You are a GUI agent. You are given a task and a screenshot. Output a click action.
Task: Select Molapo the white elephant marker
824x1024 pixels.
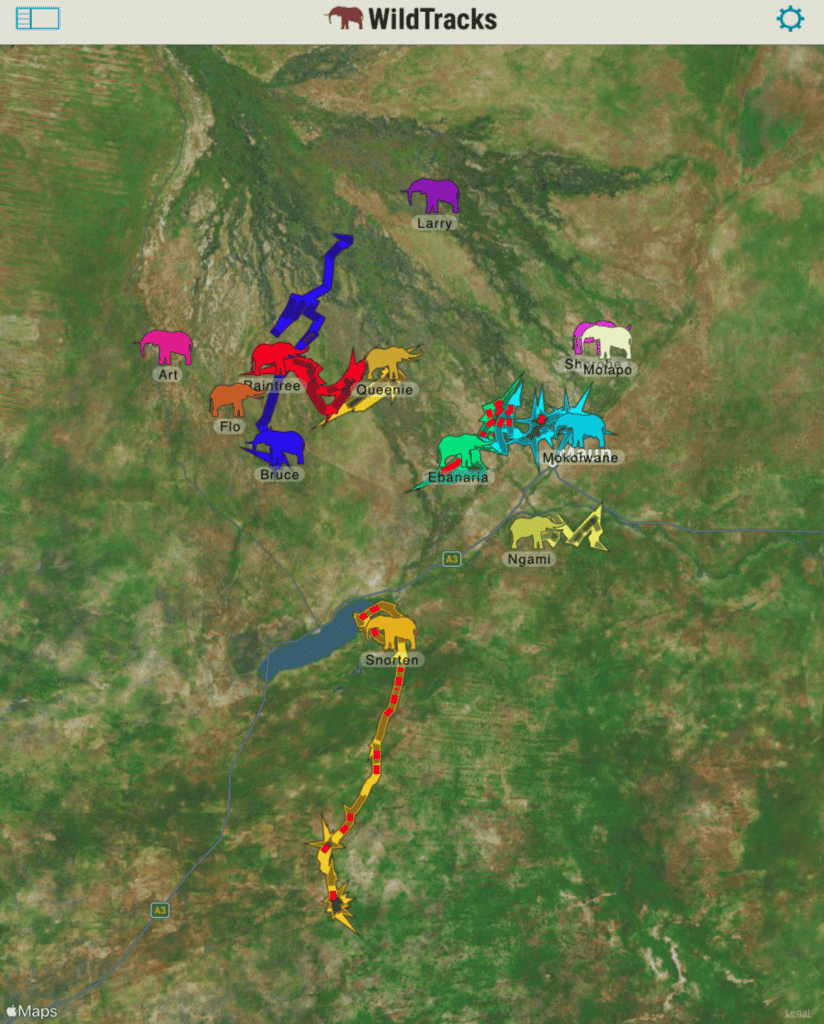tap(610, 342)
